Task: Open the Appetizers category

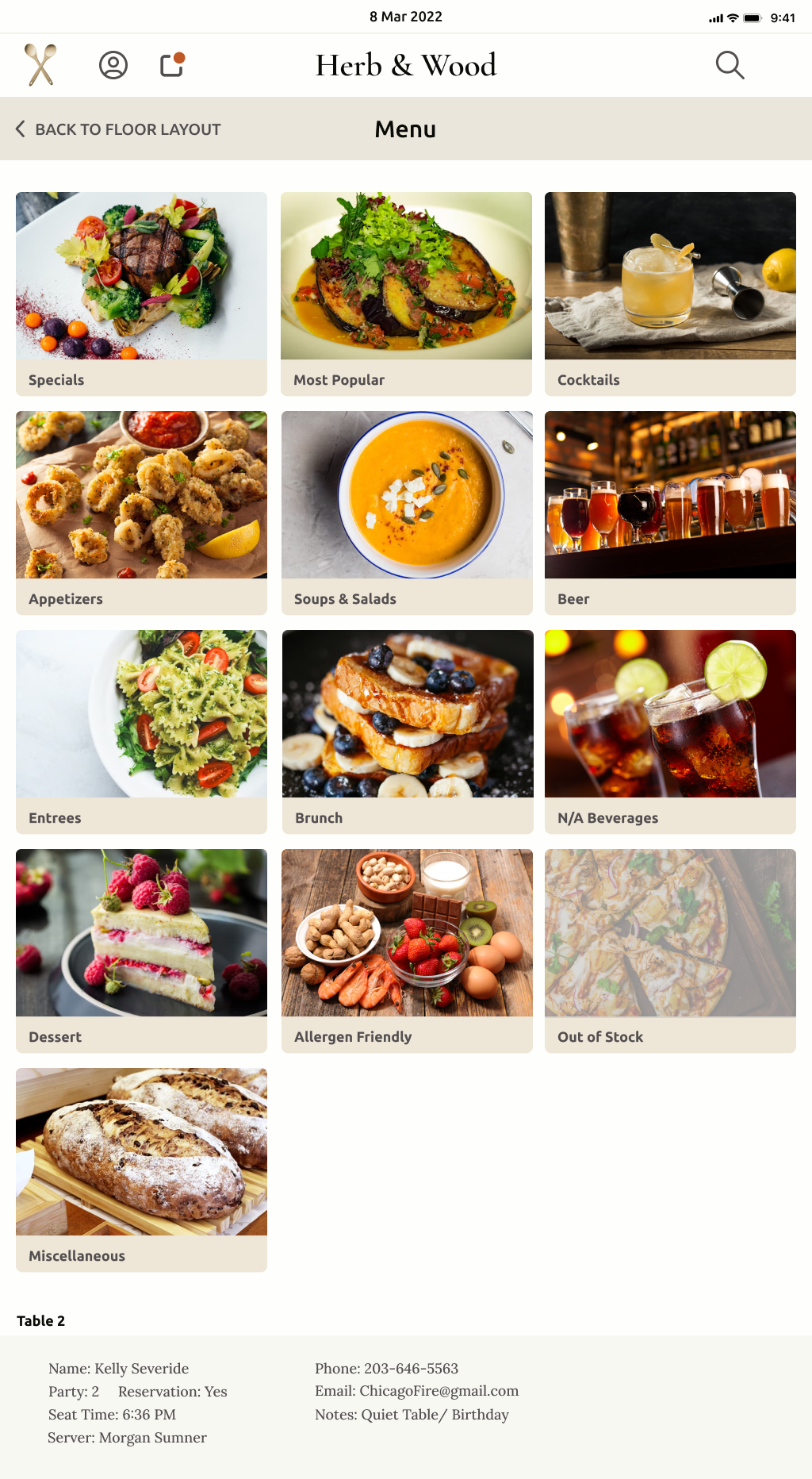Action: click(141, 513)
